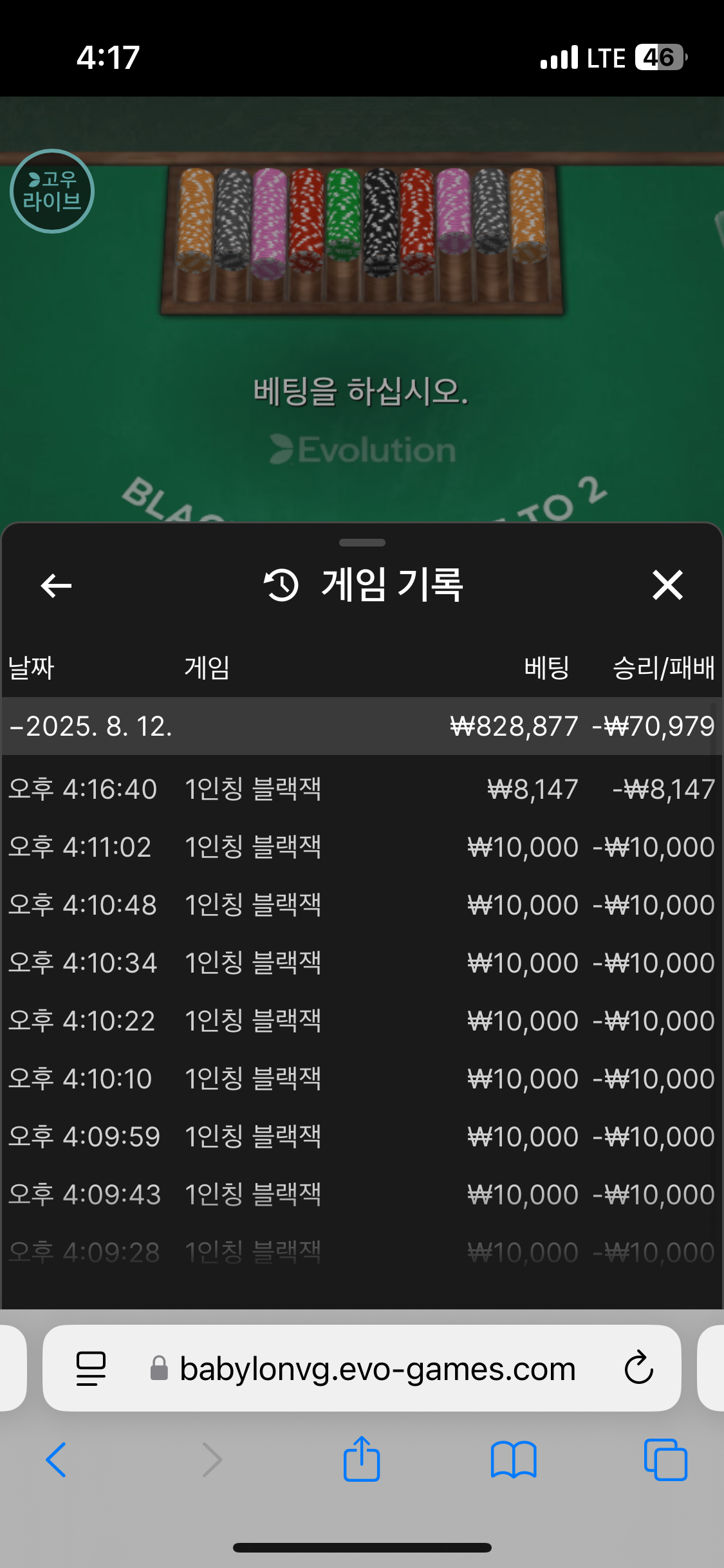Open the 오후 4:10:22 game entry
This screenshot has width=724, height=1568.
coord(360,1021)
